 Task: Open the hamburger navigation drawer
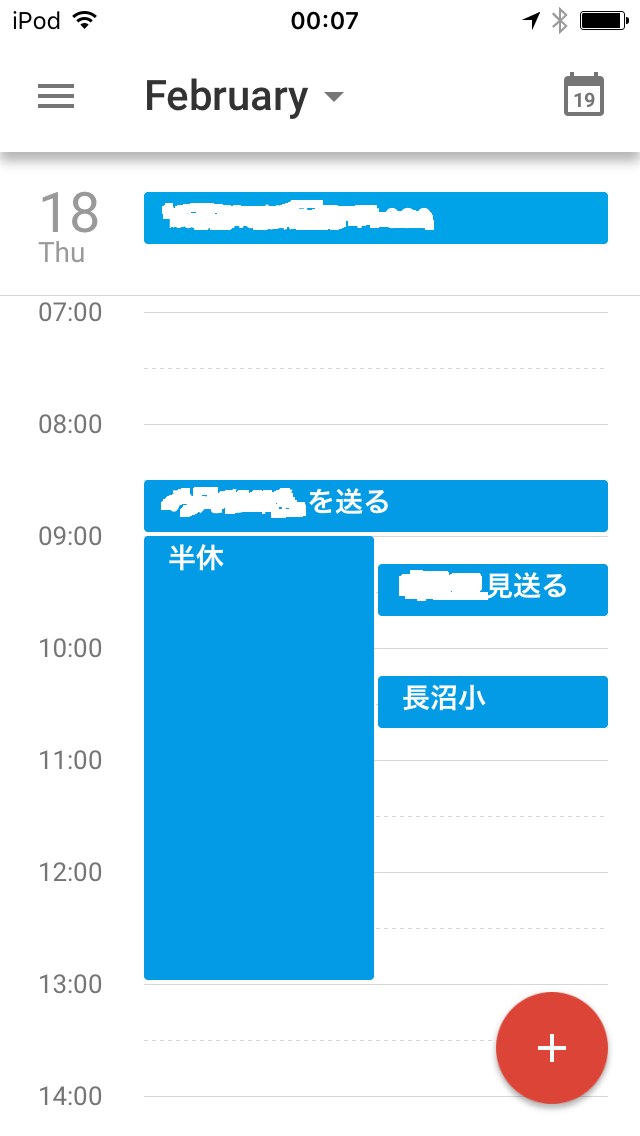56,96
